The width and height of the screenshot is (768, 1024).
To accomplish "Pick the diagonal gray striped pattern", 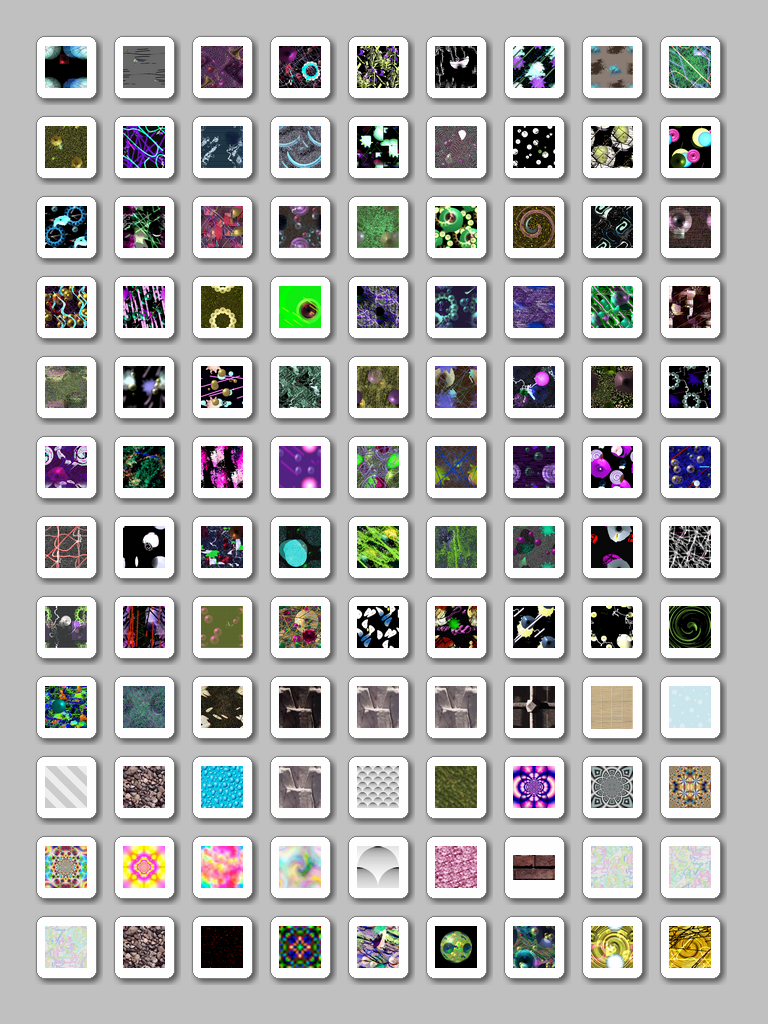I will click(x=66, y=787).
